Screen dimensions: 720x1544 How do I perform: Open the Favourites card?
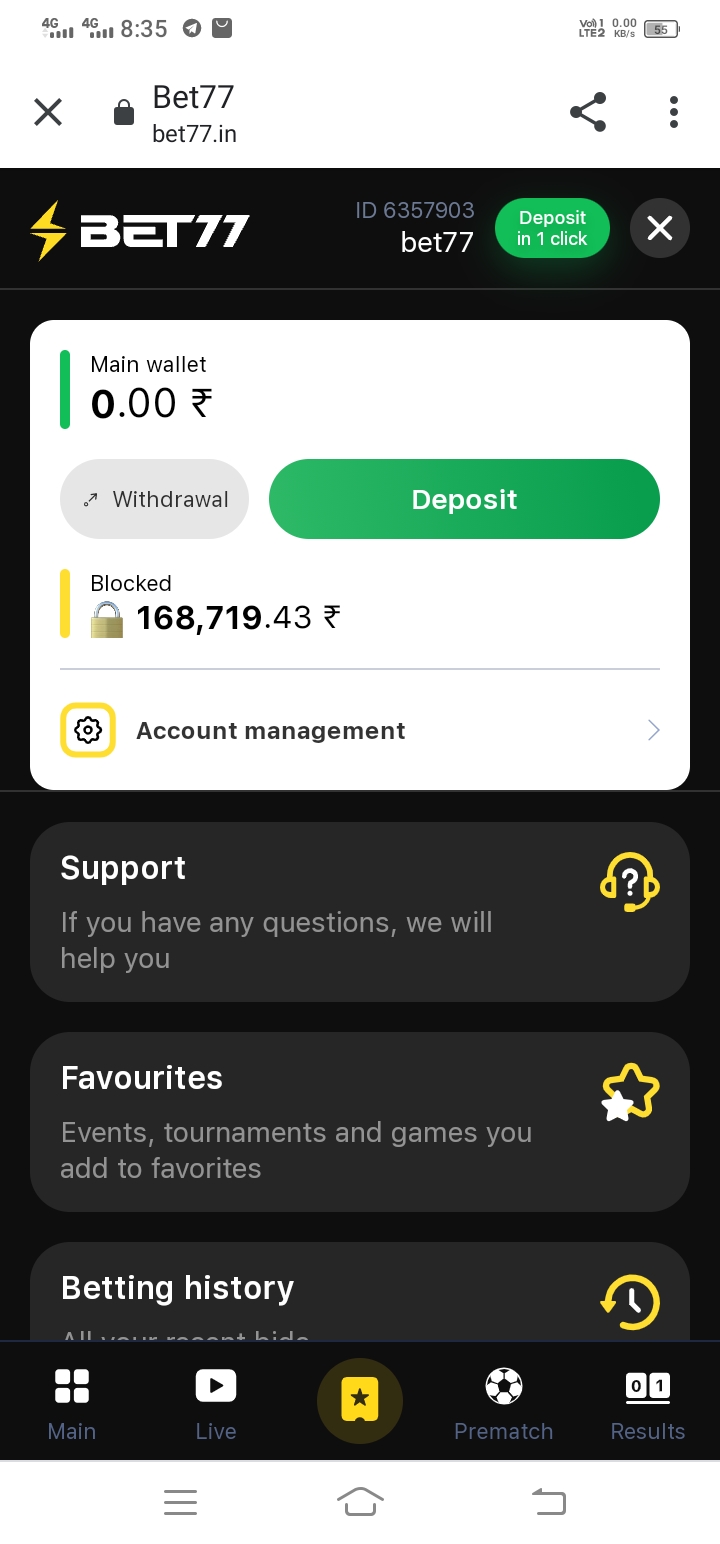point(360,1122)
